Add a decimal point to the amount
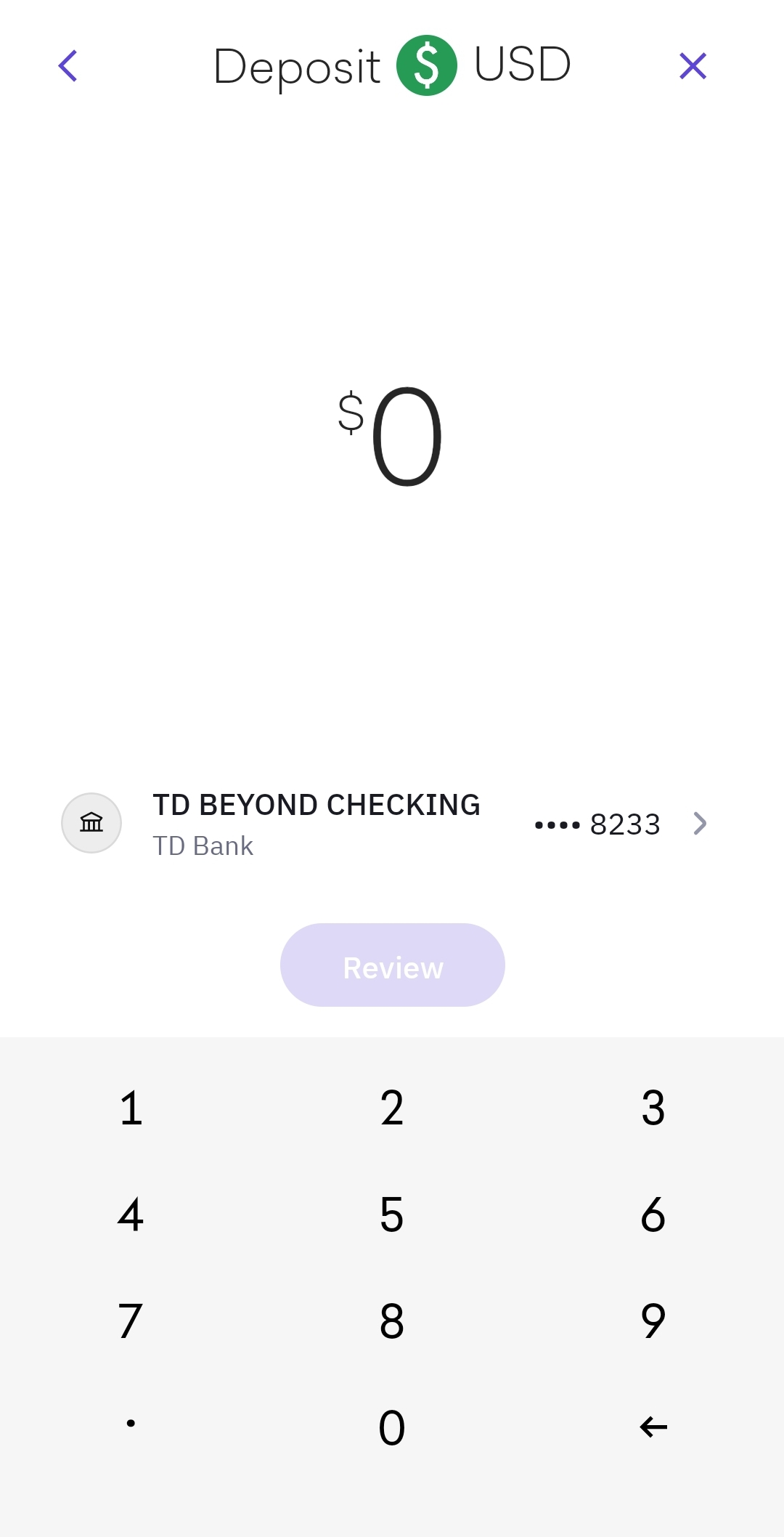The width and height of the screenshot is (784, 1537). pyautogui.click(x=131, y=1424)
